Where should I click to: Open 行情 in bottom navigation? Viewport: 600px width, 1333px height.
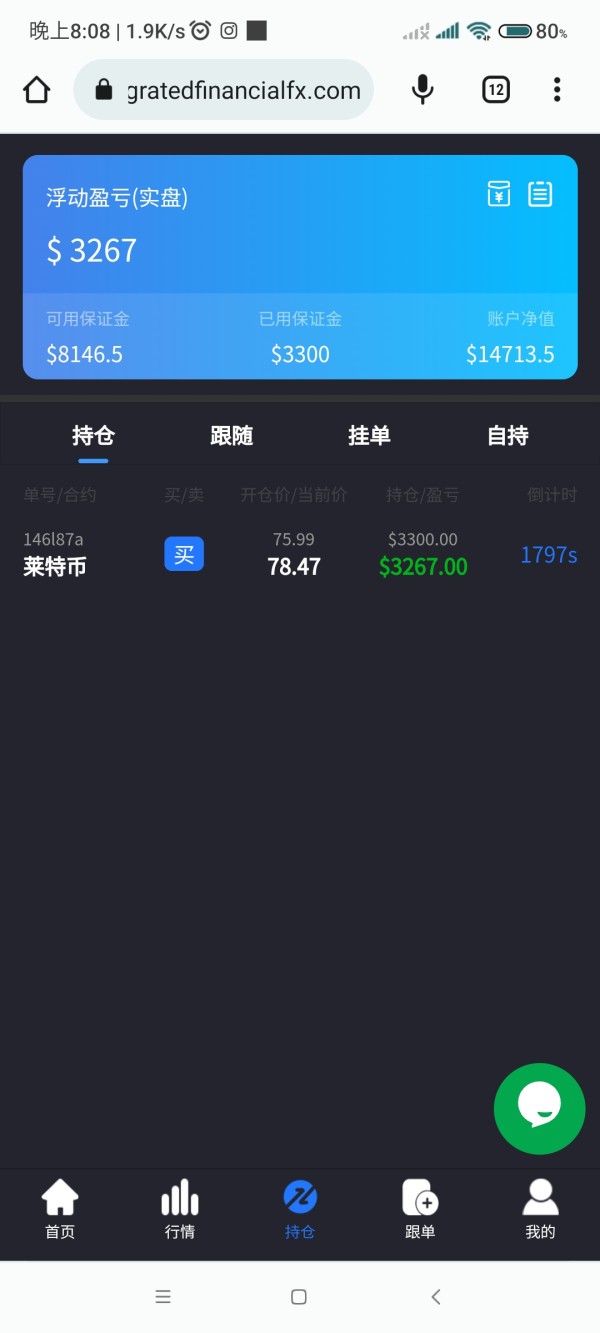coord(180,1210)
